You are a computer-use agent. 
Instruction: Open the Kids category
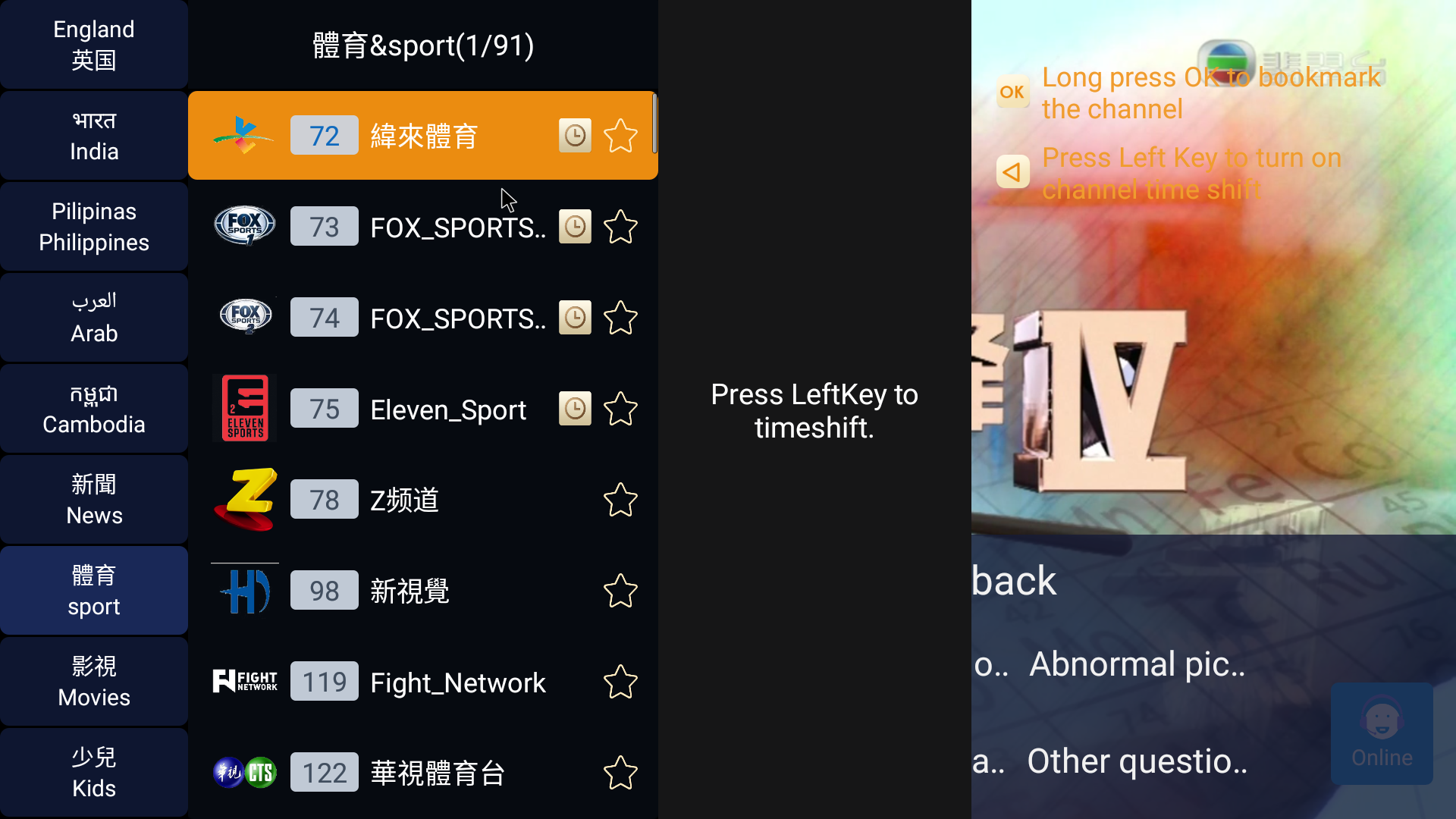click(x=94, y=773)
